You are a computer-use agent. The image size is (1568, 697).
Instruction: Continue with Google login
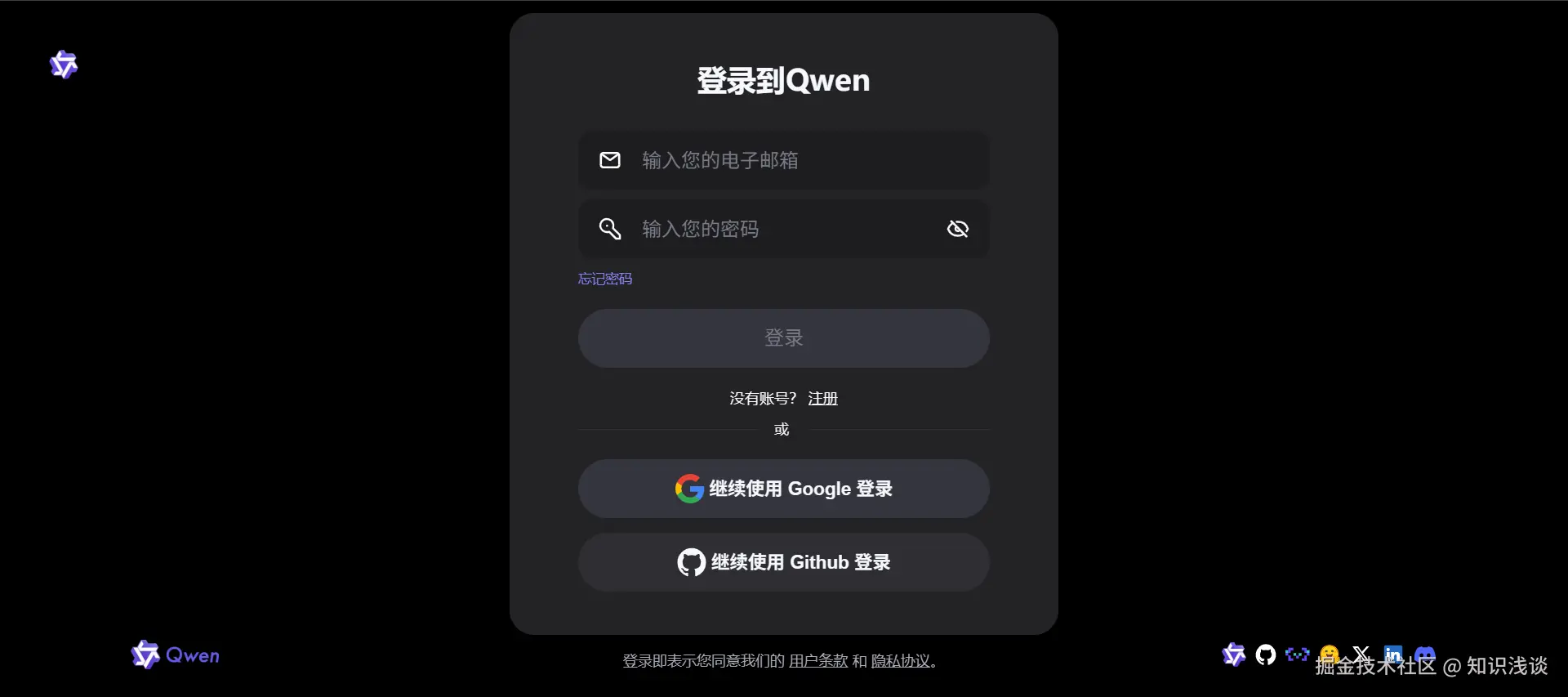coord(784,489)
